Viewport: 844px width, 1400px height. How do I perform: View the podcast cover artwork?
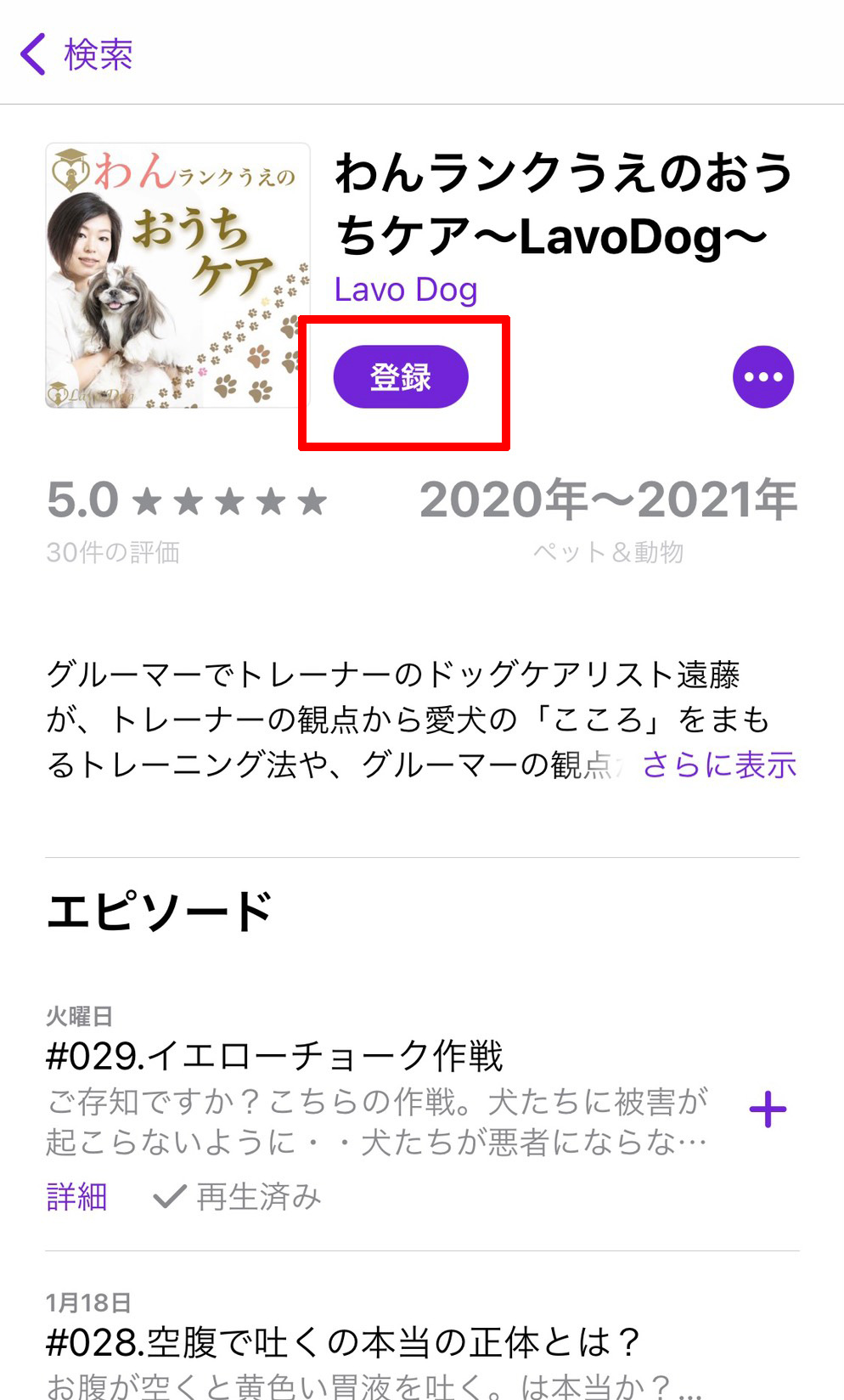(177, 275)
